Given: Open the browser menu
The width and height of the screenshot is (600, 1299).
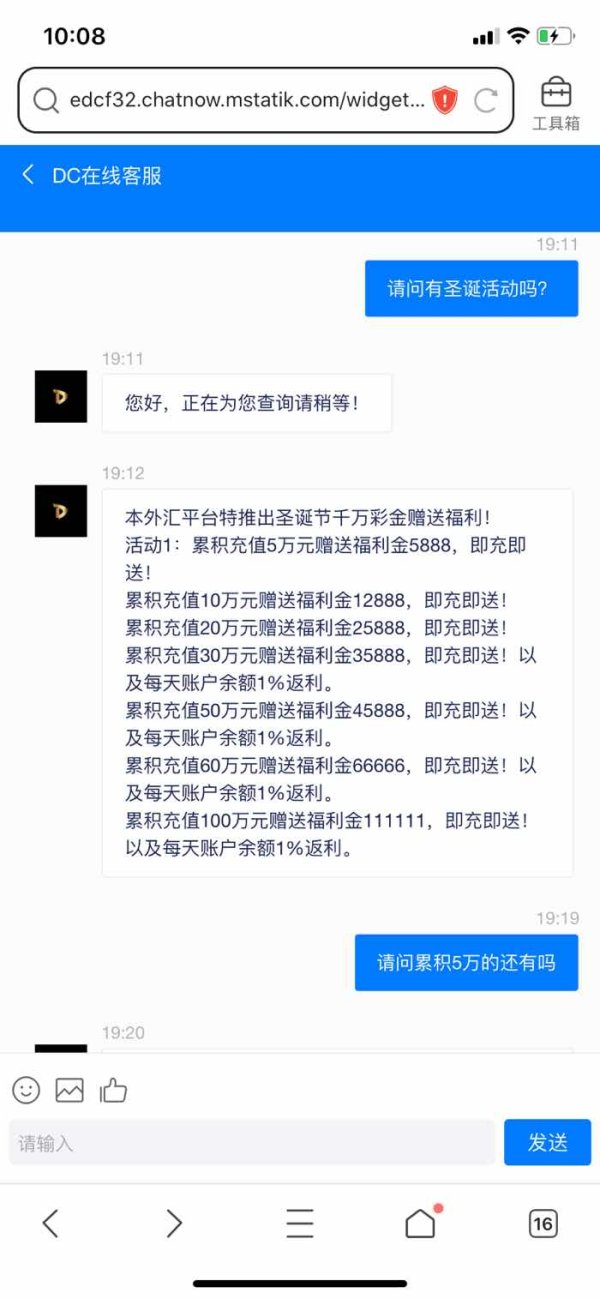Looking at the screenshot, I should click(x=300, y=1223).
